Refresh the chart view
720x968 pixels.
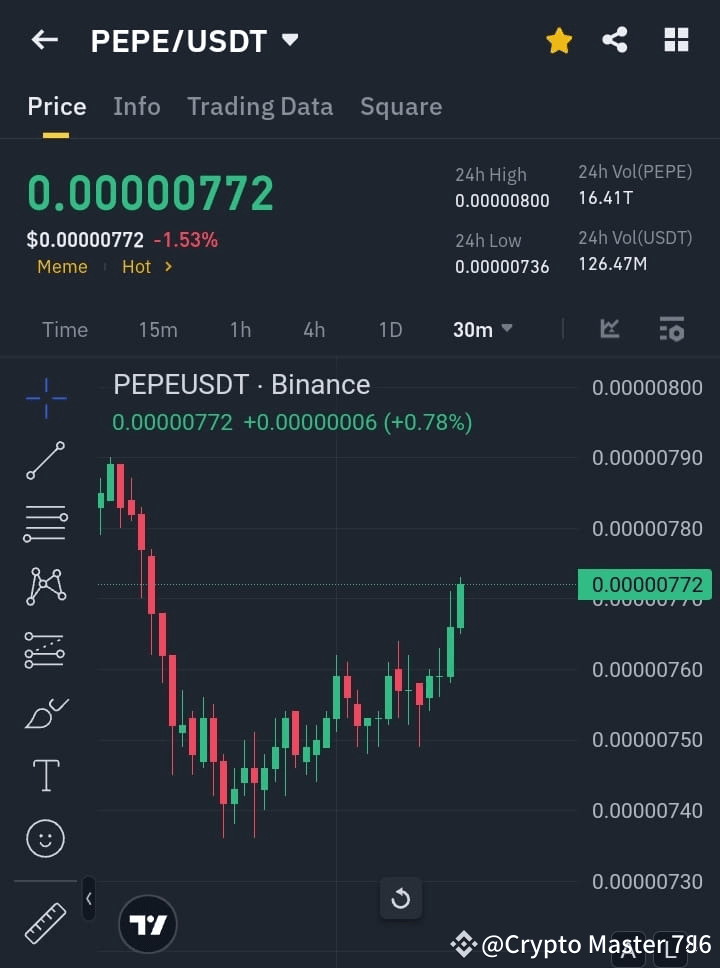point(400,898)
